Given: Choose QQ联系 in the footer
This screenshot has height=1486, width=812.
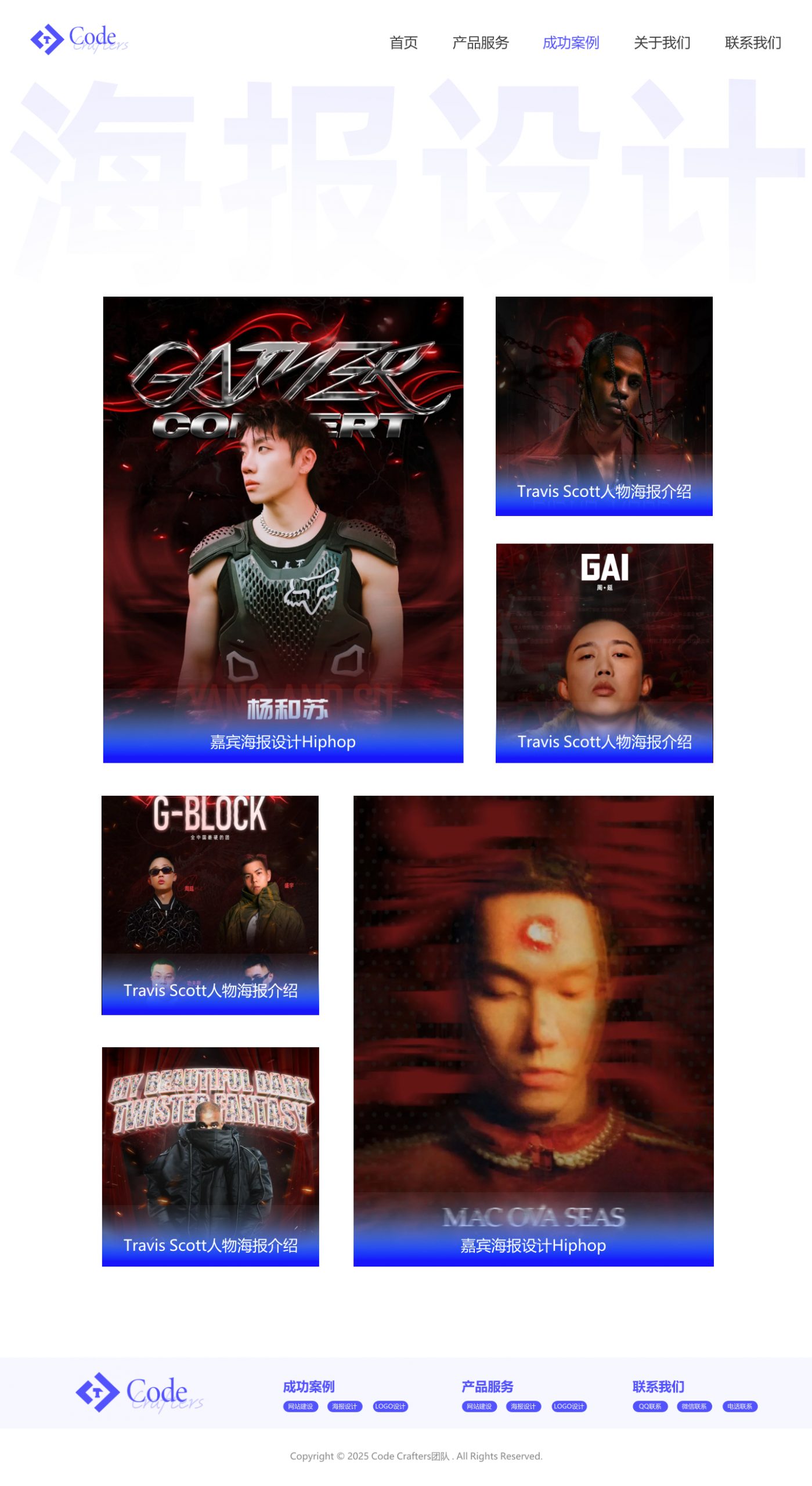Looking at the screenshot, I should (x=650, y=1406).
